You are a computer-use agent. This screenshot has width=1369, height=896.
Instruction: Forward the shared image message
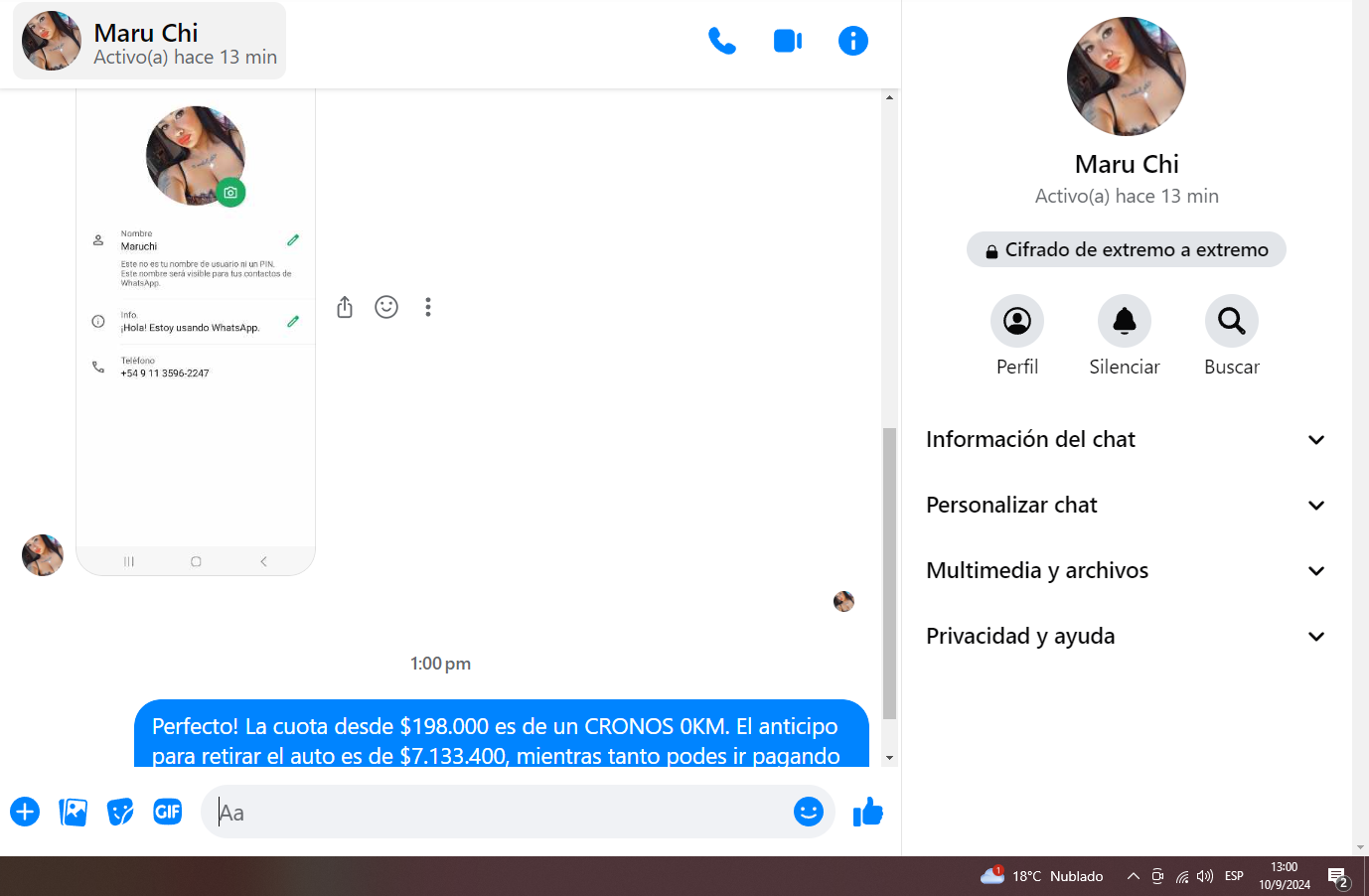[345, 307]
